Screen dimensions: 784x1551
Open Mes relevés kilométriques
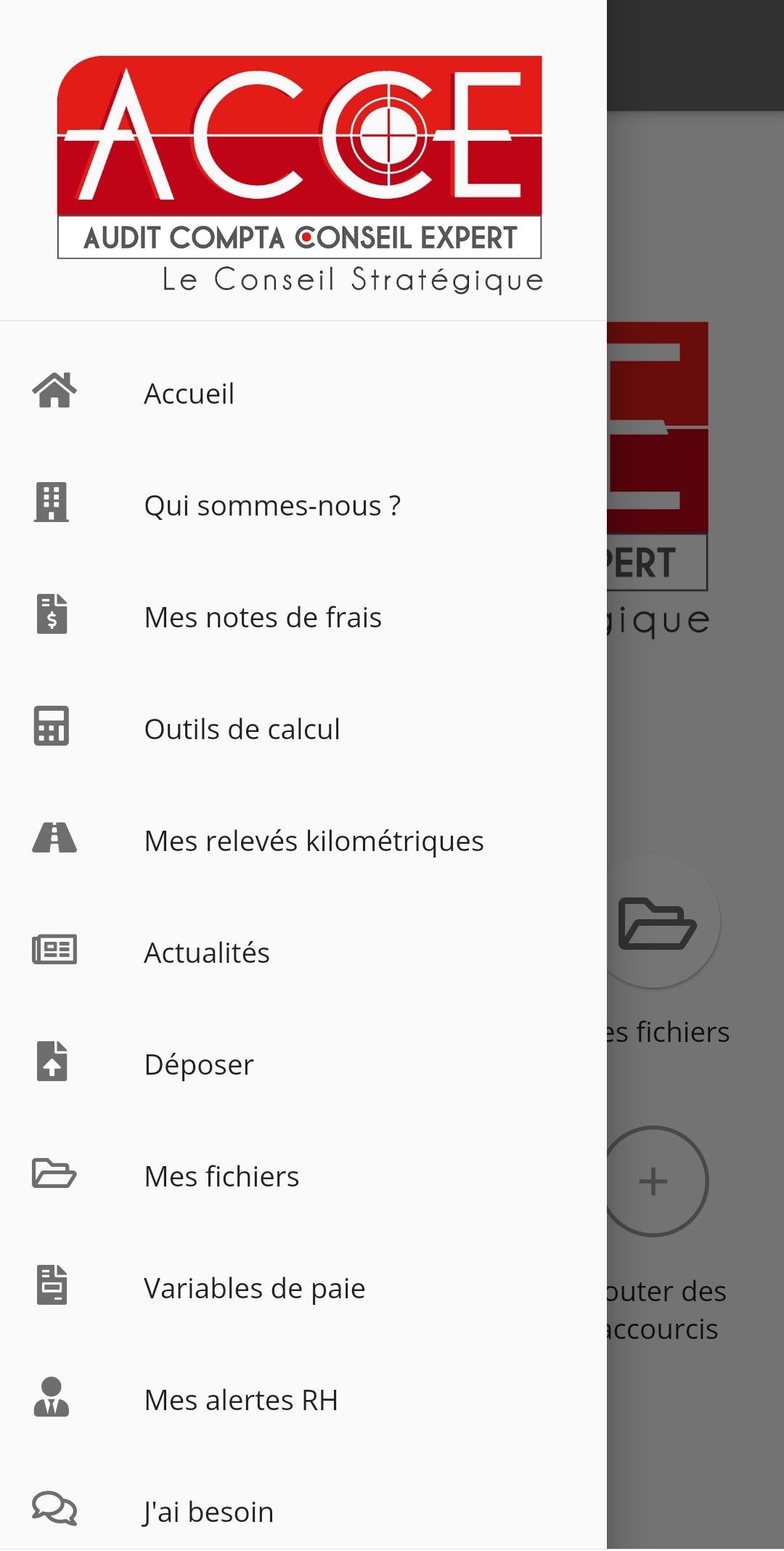(314, 841)
